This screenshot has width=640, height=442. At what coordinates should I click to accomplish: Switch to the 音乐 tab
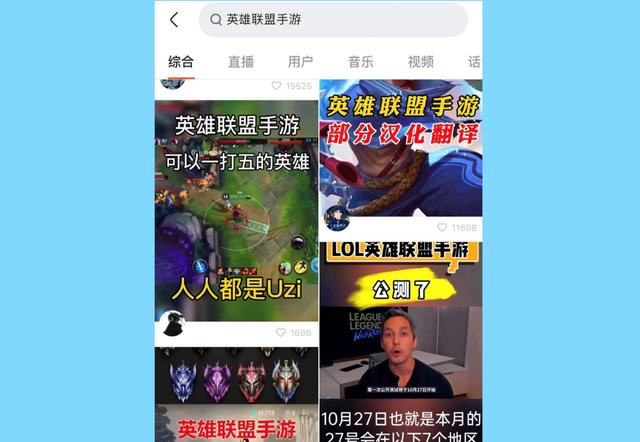360,62
